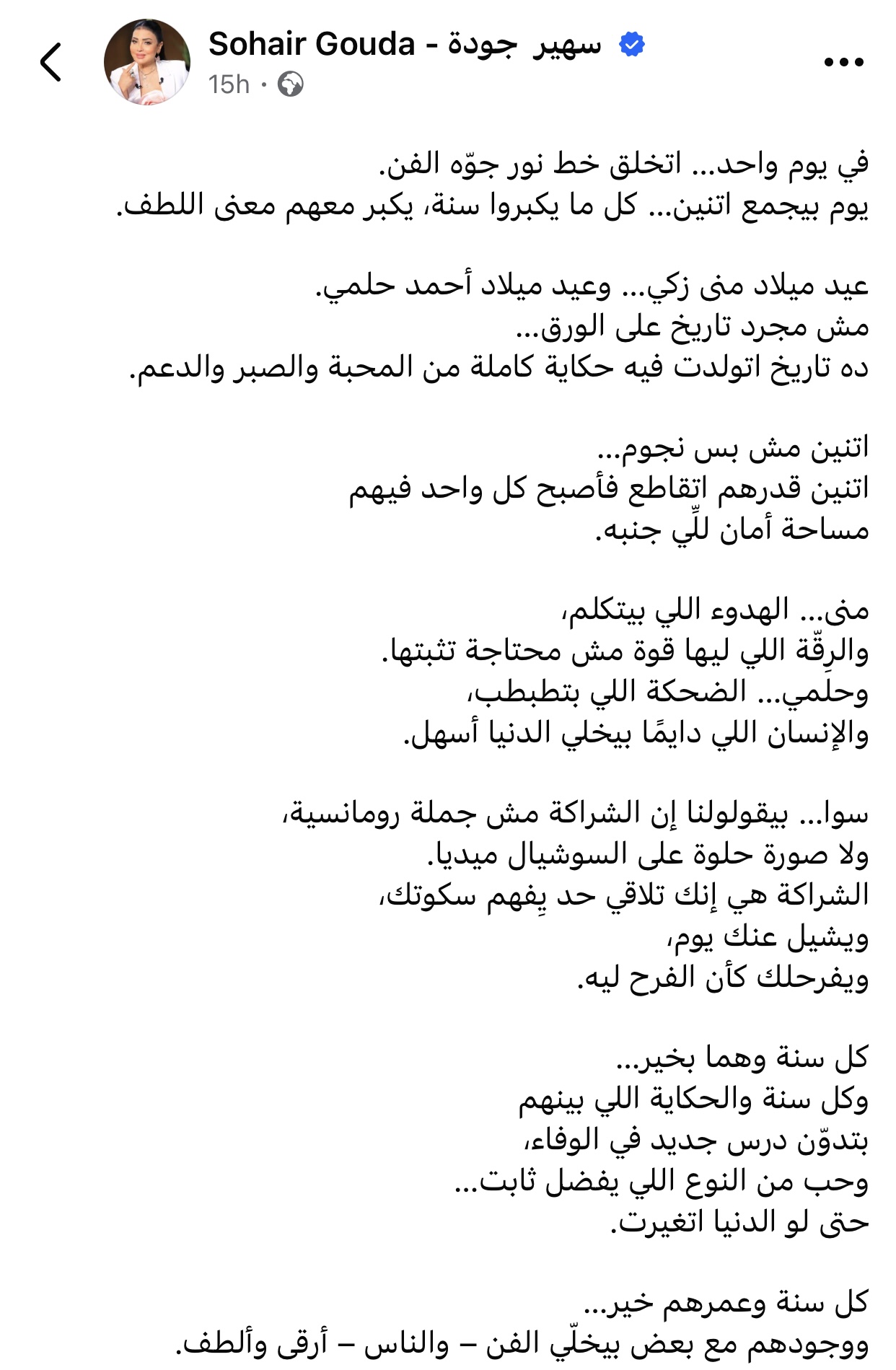The image size is (896, 1370).
Task: Open Sohair Gouda's circular profile photo
Action: (x=142, y=61)
